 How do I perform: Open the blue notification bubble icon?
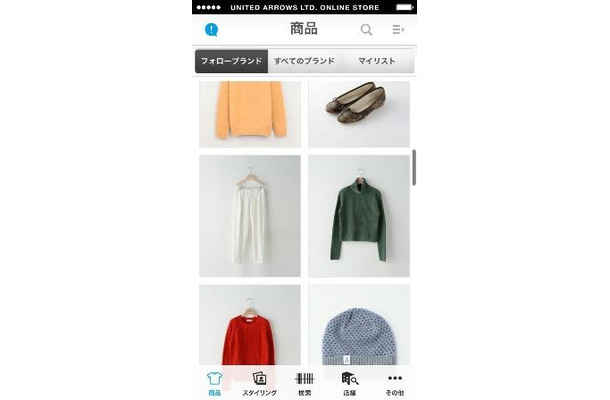pos(212,29)
